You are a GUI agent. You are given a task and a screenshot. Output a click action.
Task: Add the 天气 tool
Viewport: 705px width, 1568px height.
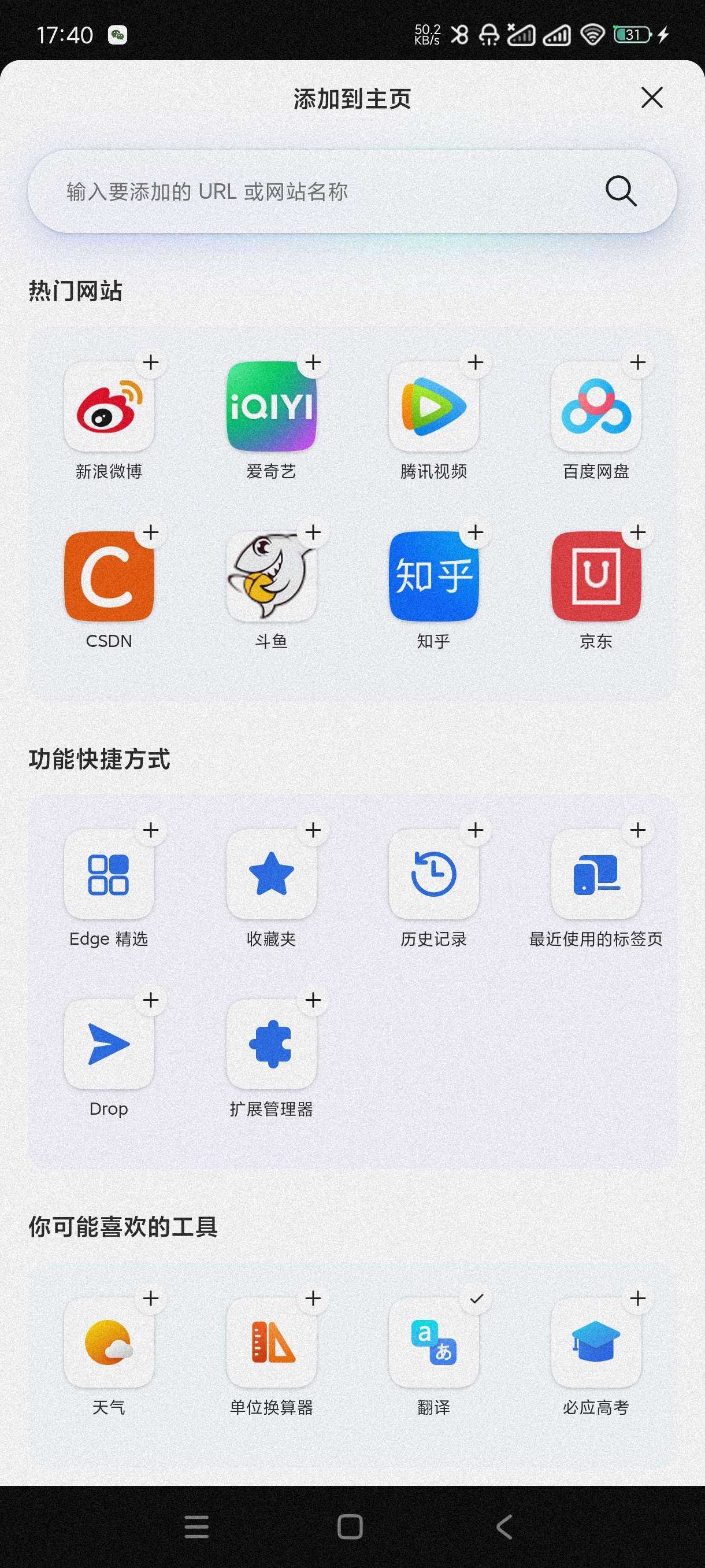(151, 1299)
